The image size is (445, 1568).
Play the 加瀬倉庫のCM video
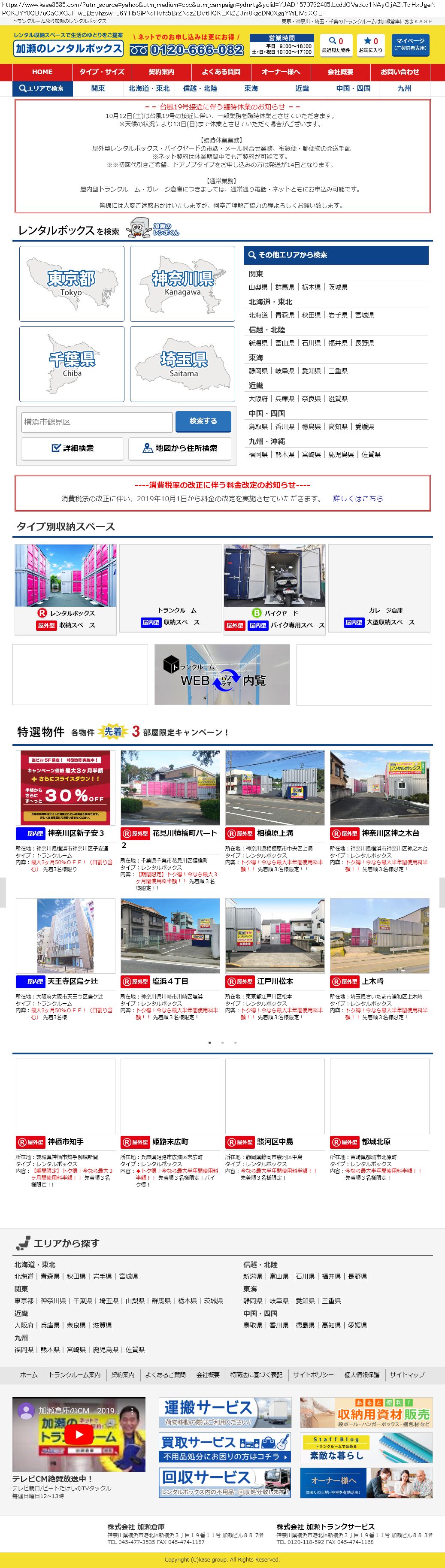(79, 1435)
